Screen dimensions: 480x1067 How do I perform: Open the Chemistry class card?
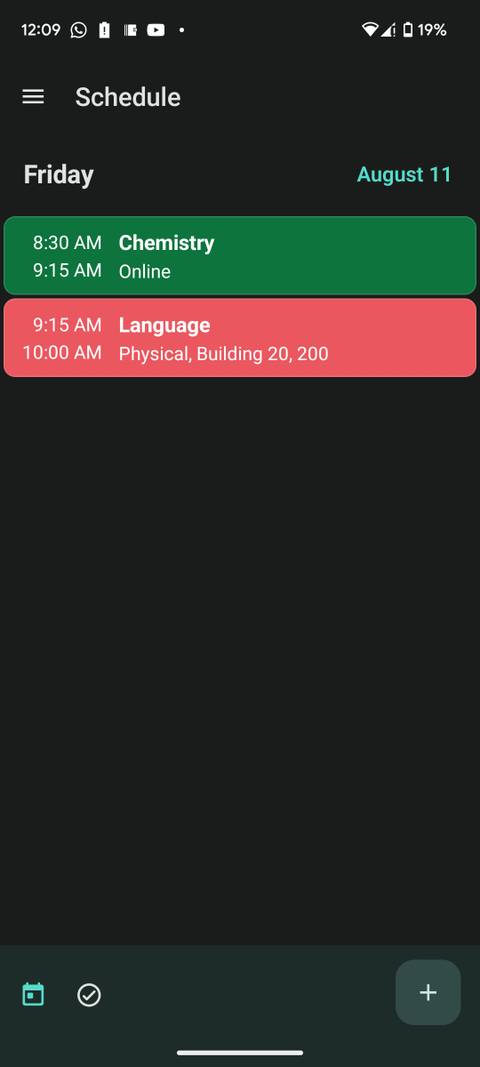[240, 255]
